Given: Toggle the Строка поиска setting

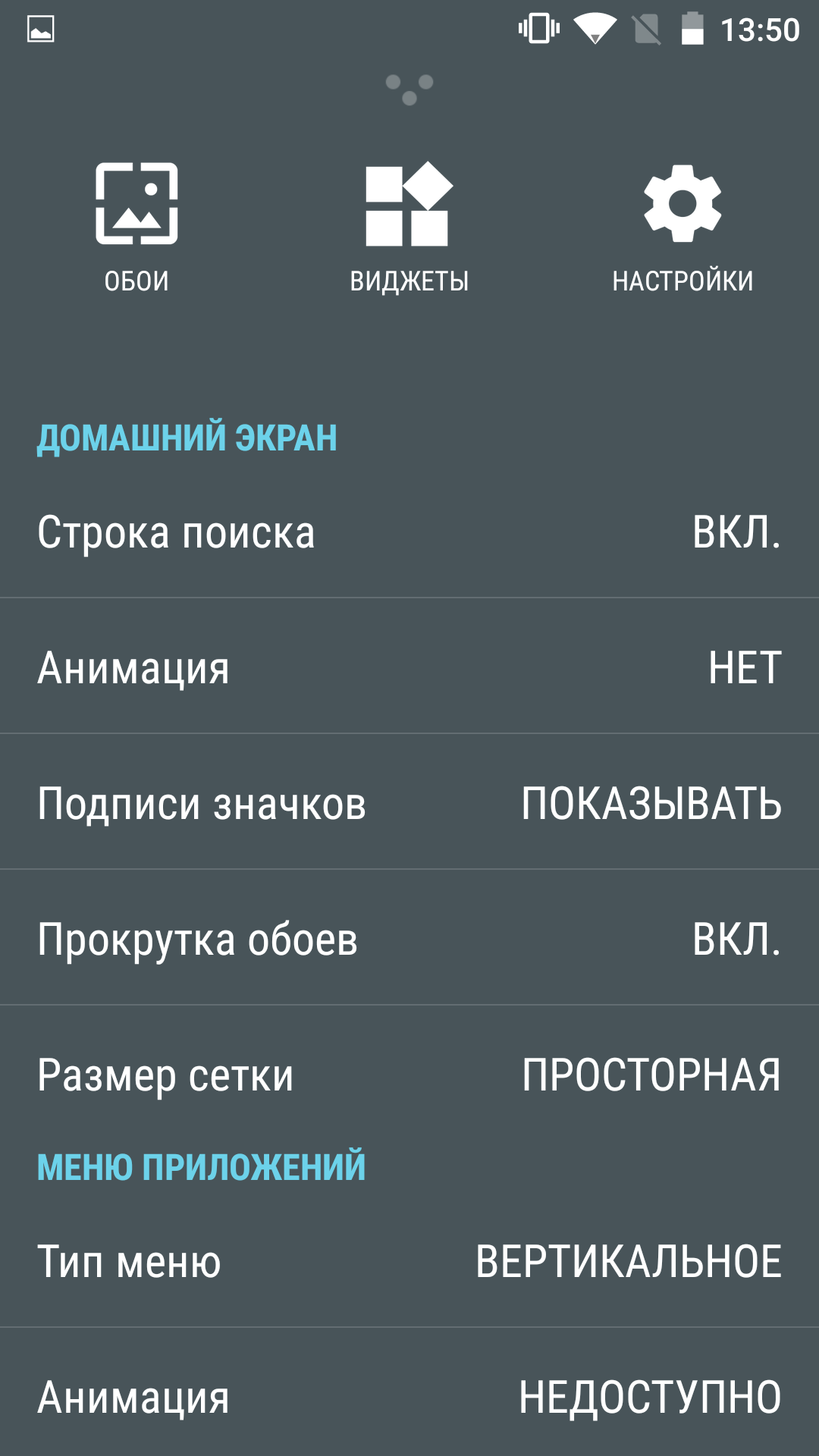Looking at the screenshot, I should 409,532.
